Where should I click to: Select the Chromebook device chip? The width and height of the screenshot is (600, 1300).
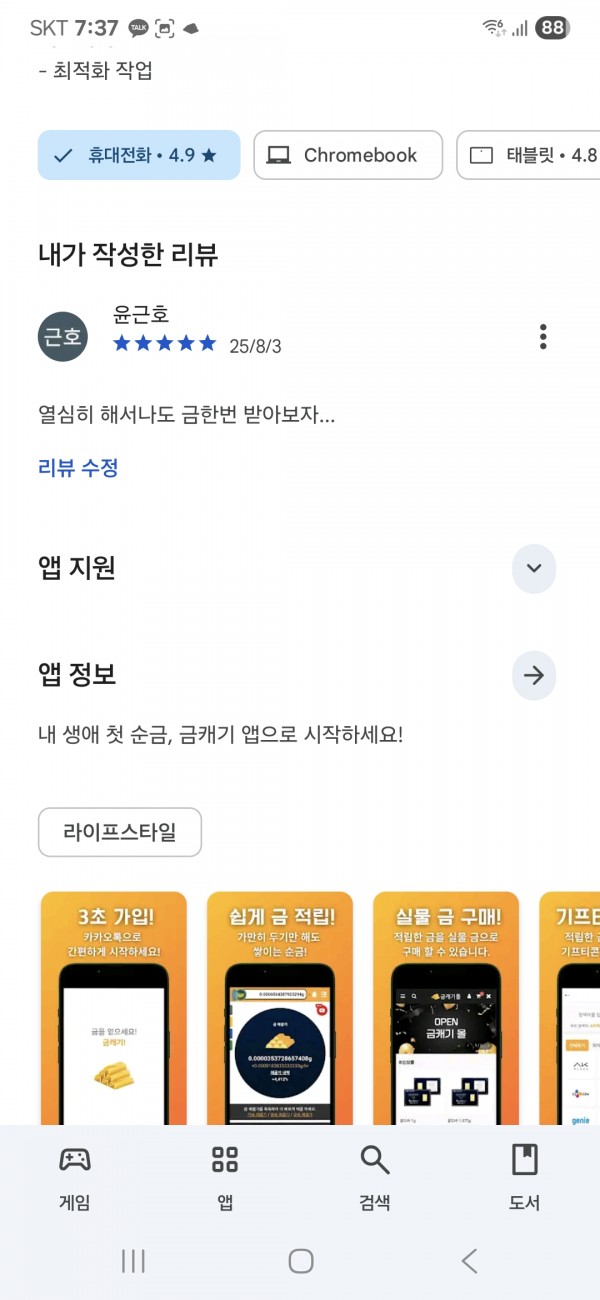point(348,155)
